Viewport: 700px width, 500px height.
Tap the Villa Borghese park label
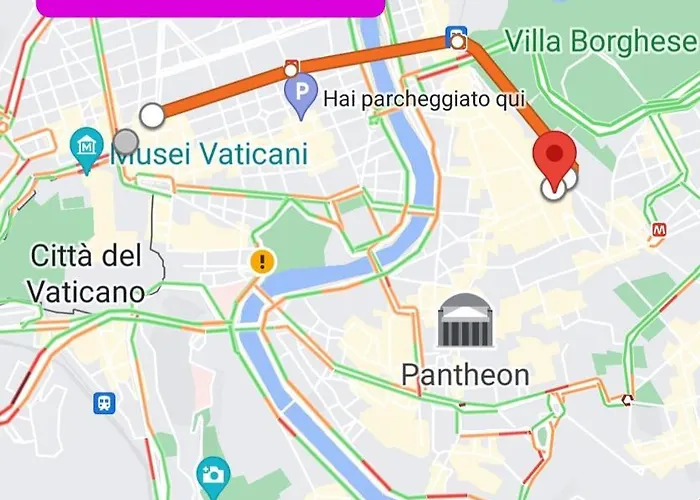[600, 42]
